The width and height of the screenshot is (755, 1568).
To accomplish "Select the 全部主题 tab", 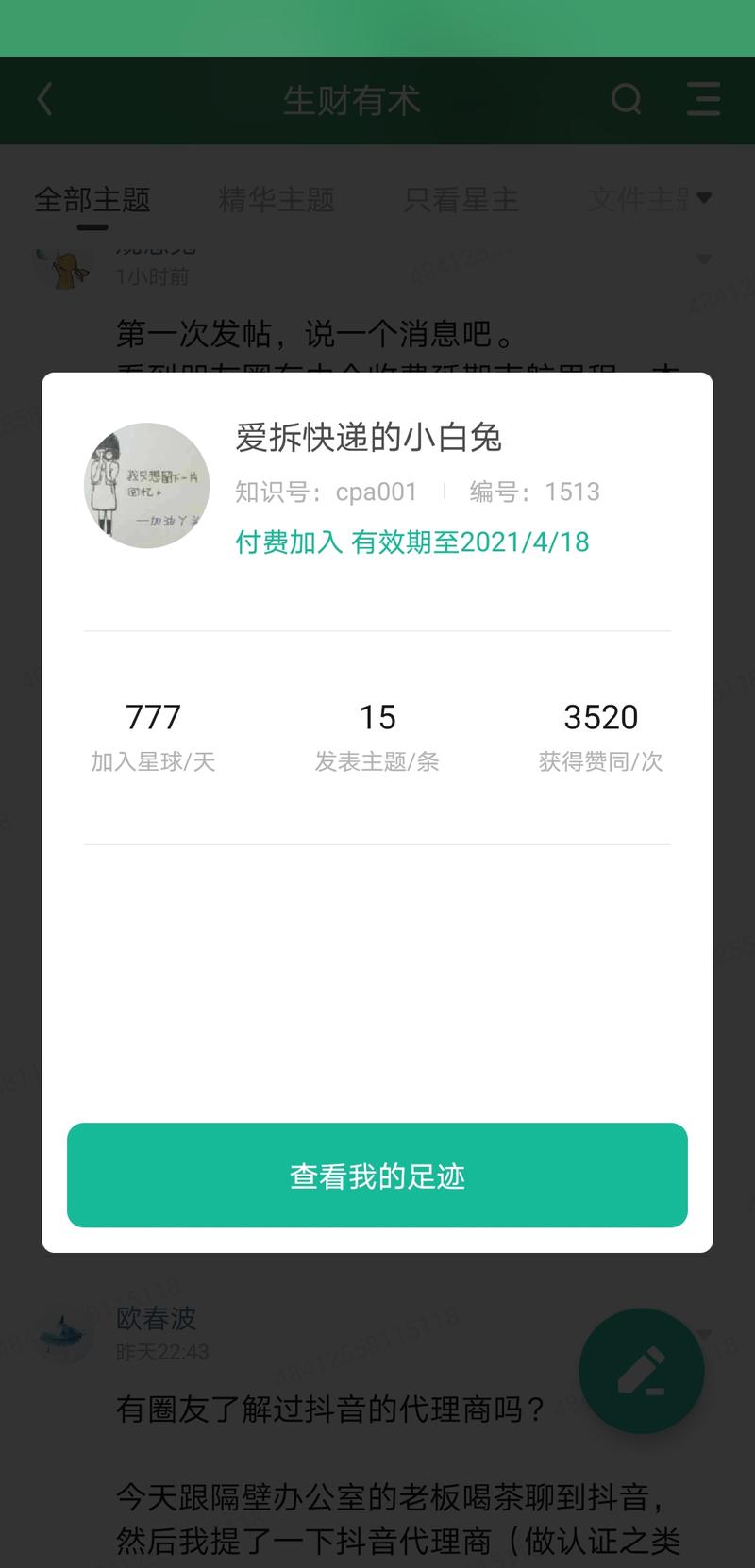I will [x=92, y=199].
